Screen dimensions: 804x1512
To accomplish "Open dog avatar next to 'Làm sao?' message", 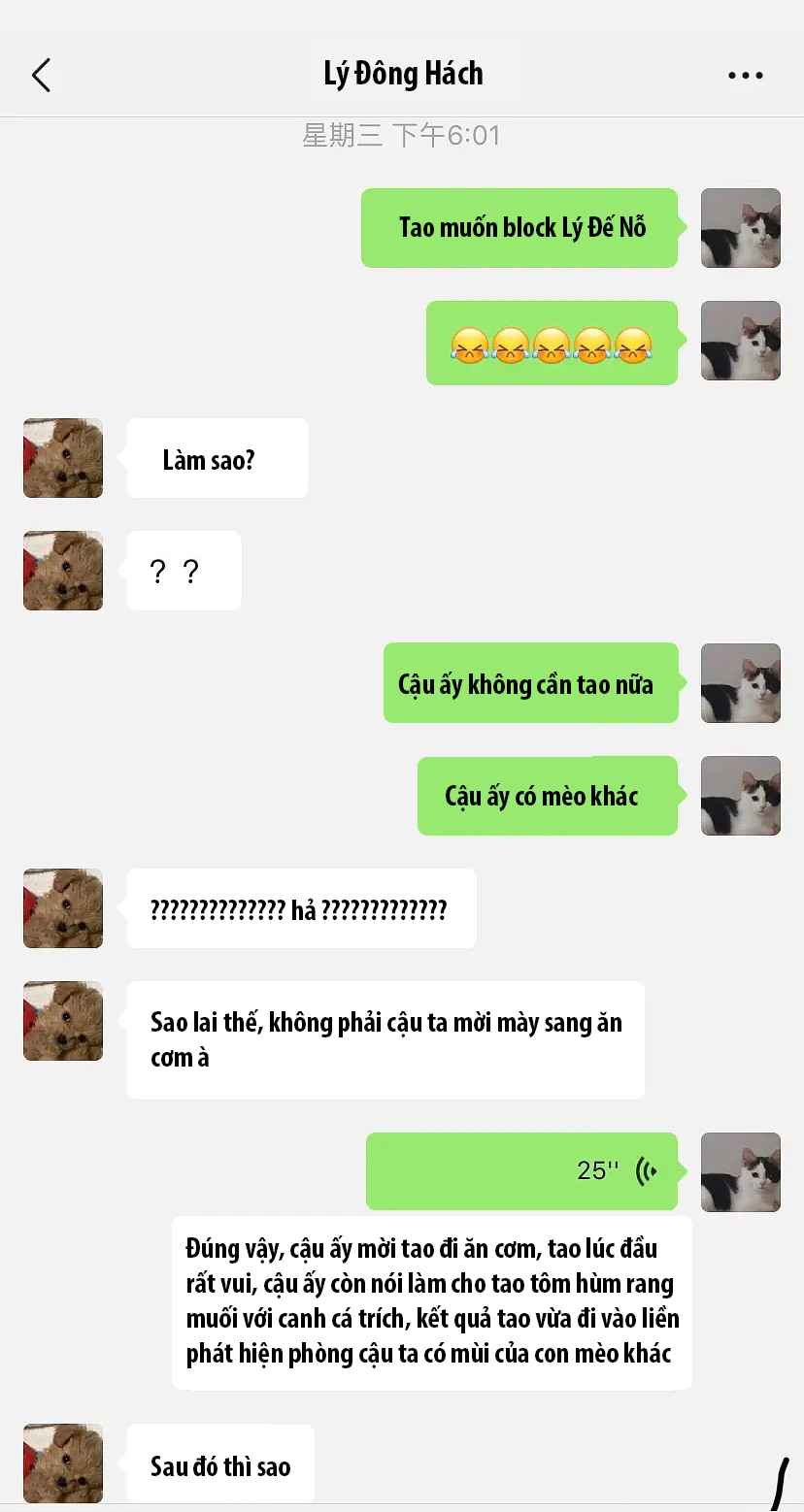I will 63,458.
